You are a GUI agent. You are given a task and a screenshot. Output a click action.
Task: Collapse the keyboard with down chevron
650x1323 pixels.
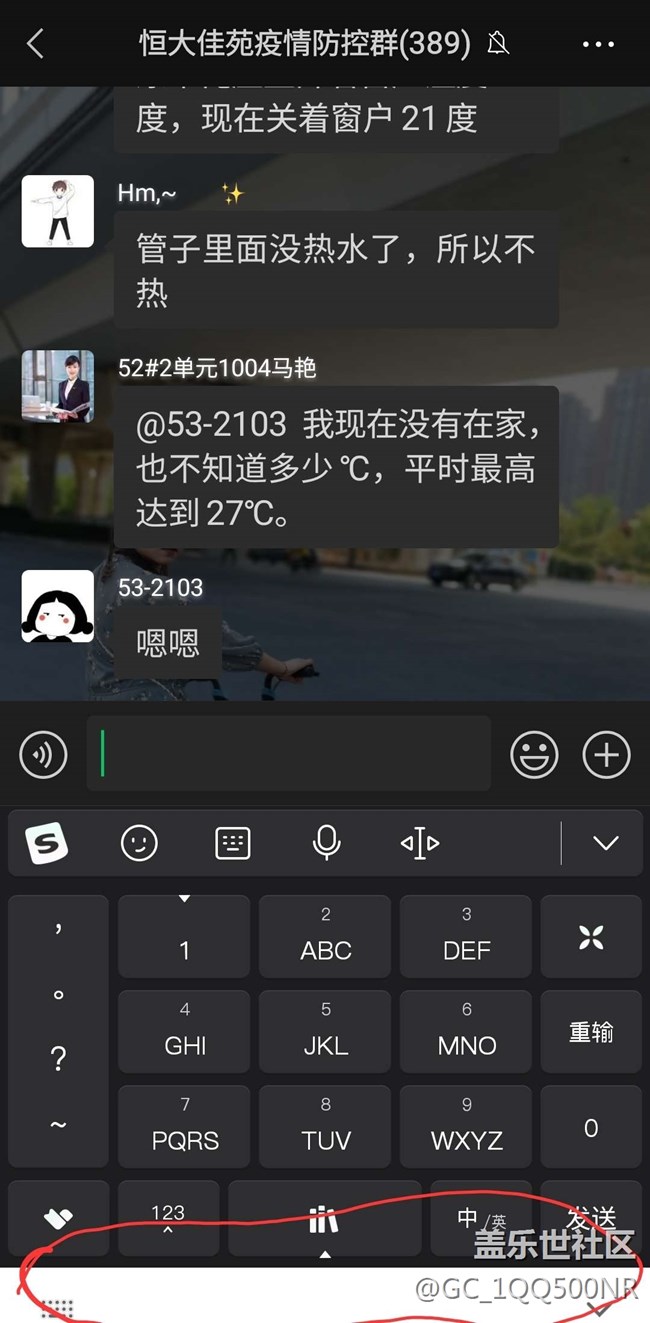[x=605, y=843]
